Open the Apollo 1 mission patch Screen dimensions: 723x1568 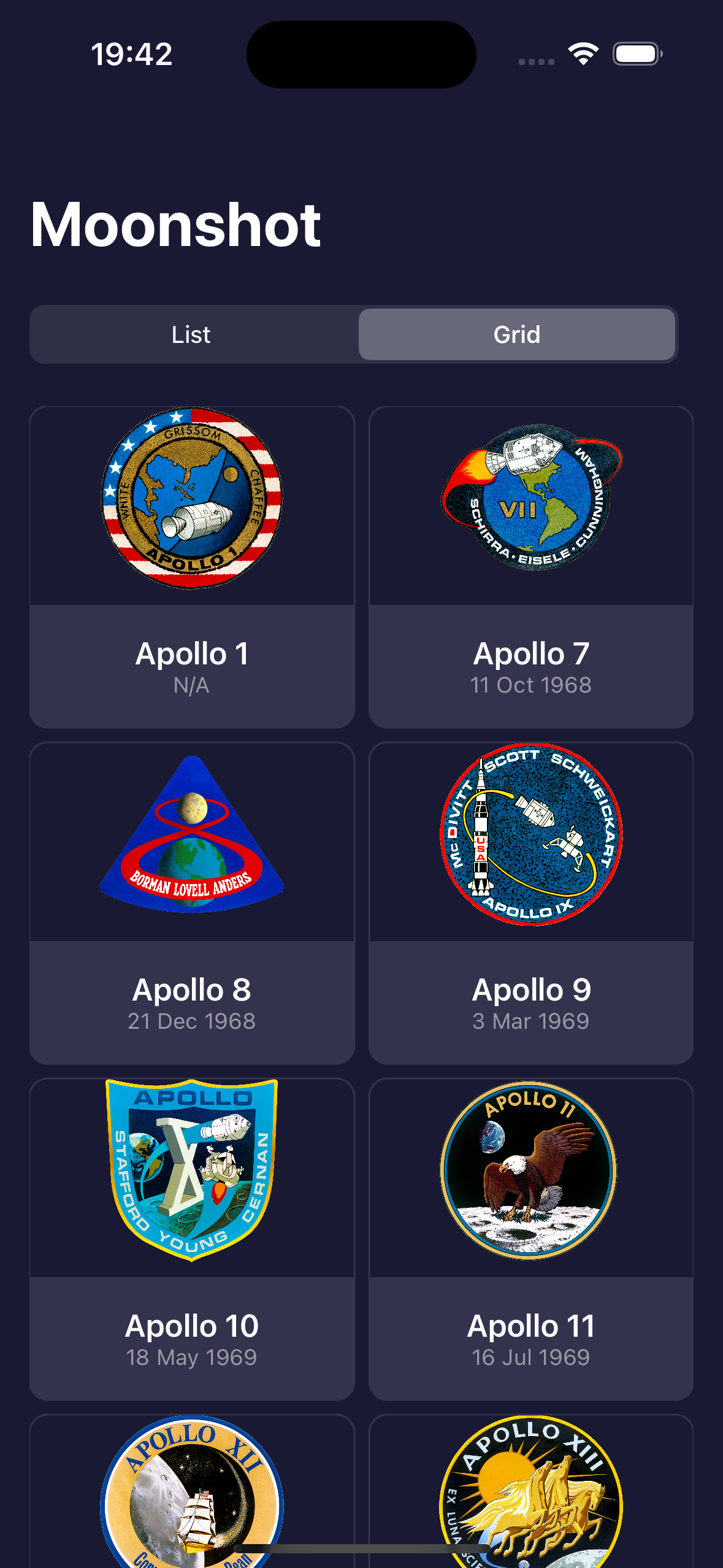point(192,504)
